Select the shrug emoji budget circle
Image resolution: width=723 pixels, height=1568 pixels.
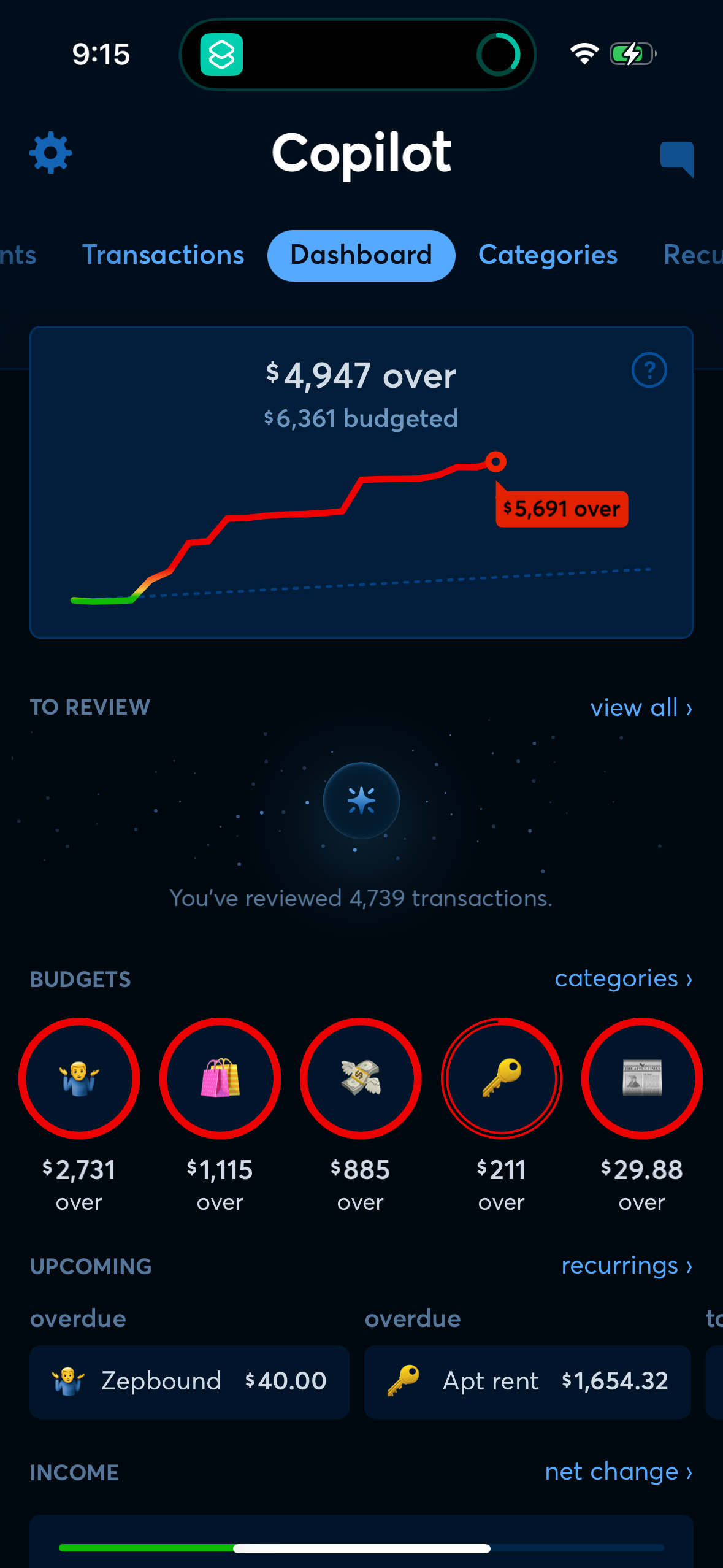[x=80, y=1078]
